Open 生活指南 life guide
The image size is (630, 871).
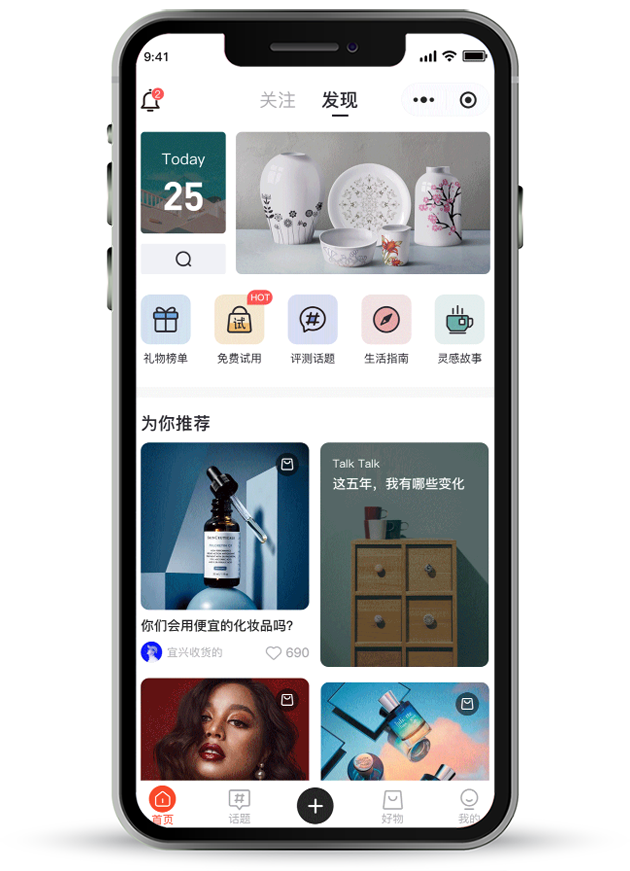tap(386, 330)
